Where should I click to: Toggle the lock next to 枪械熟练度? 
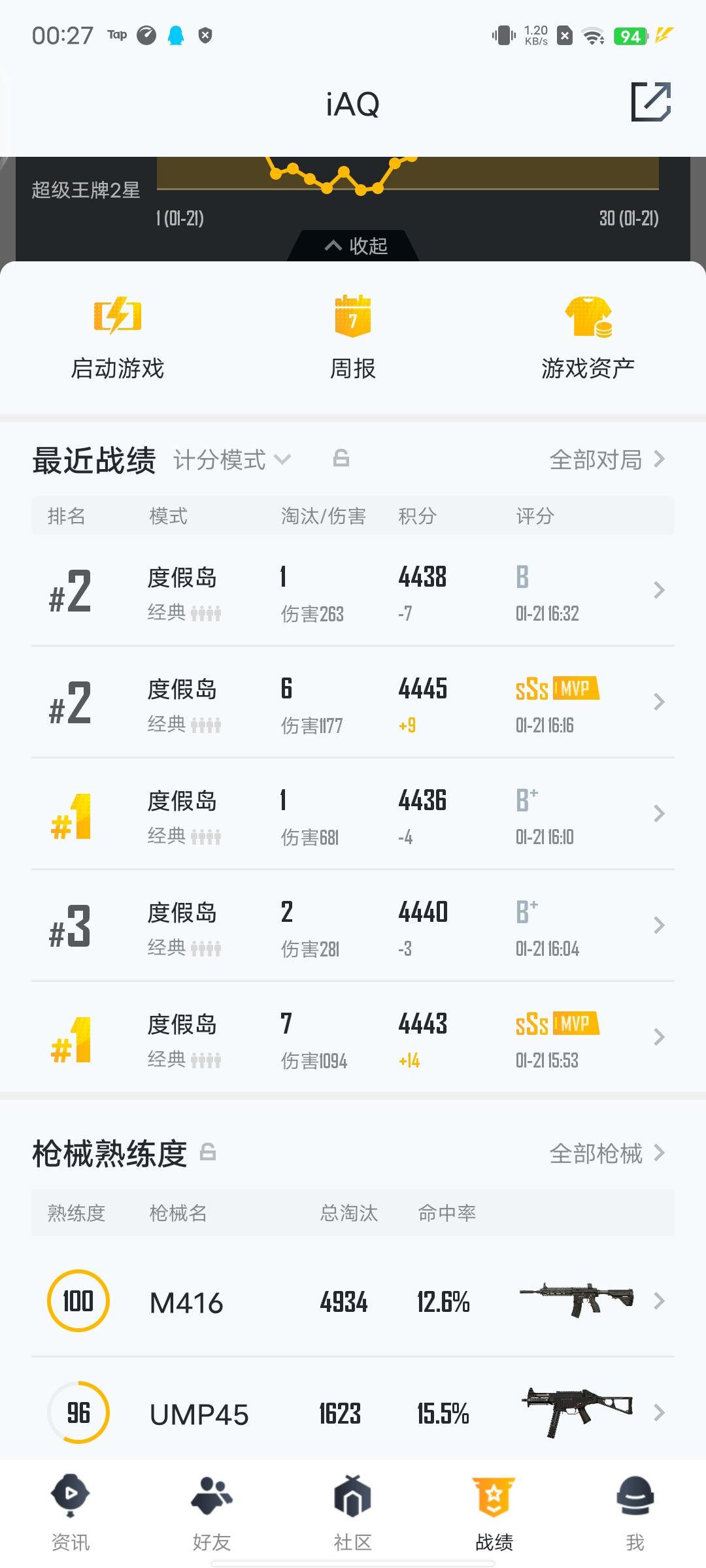[x=210, y=1153]
